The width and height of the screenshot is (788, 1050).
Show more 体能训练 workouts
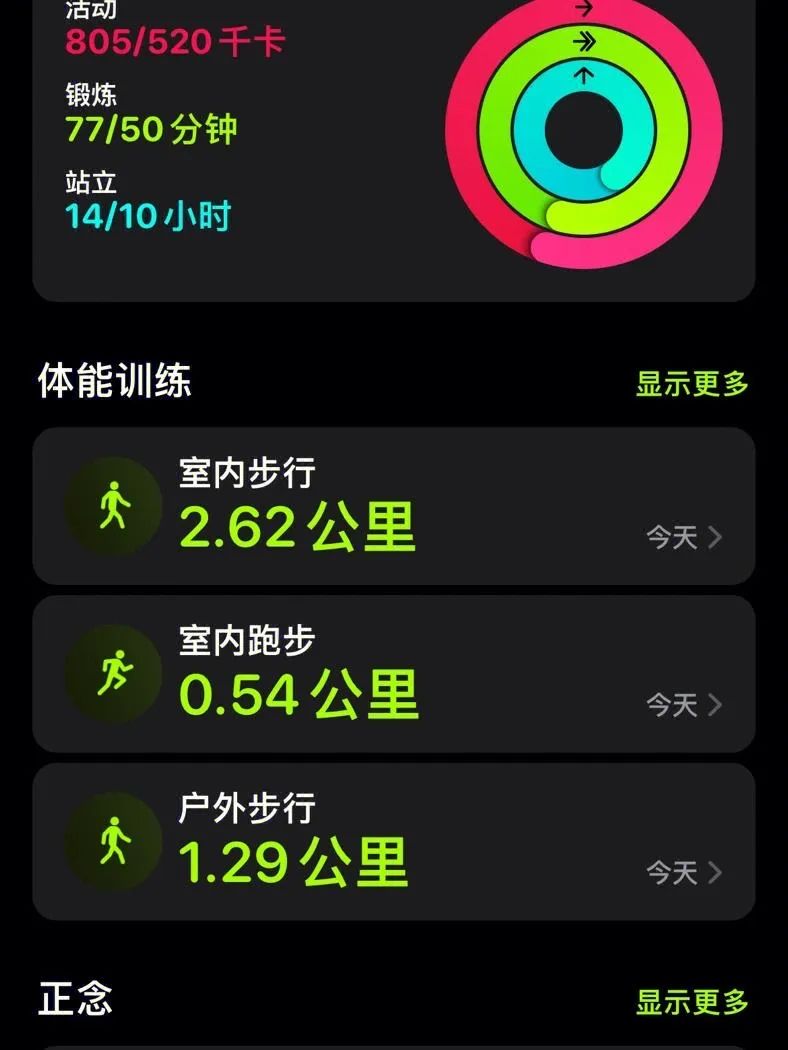[x=692, y=383]
